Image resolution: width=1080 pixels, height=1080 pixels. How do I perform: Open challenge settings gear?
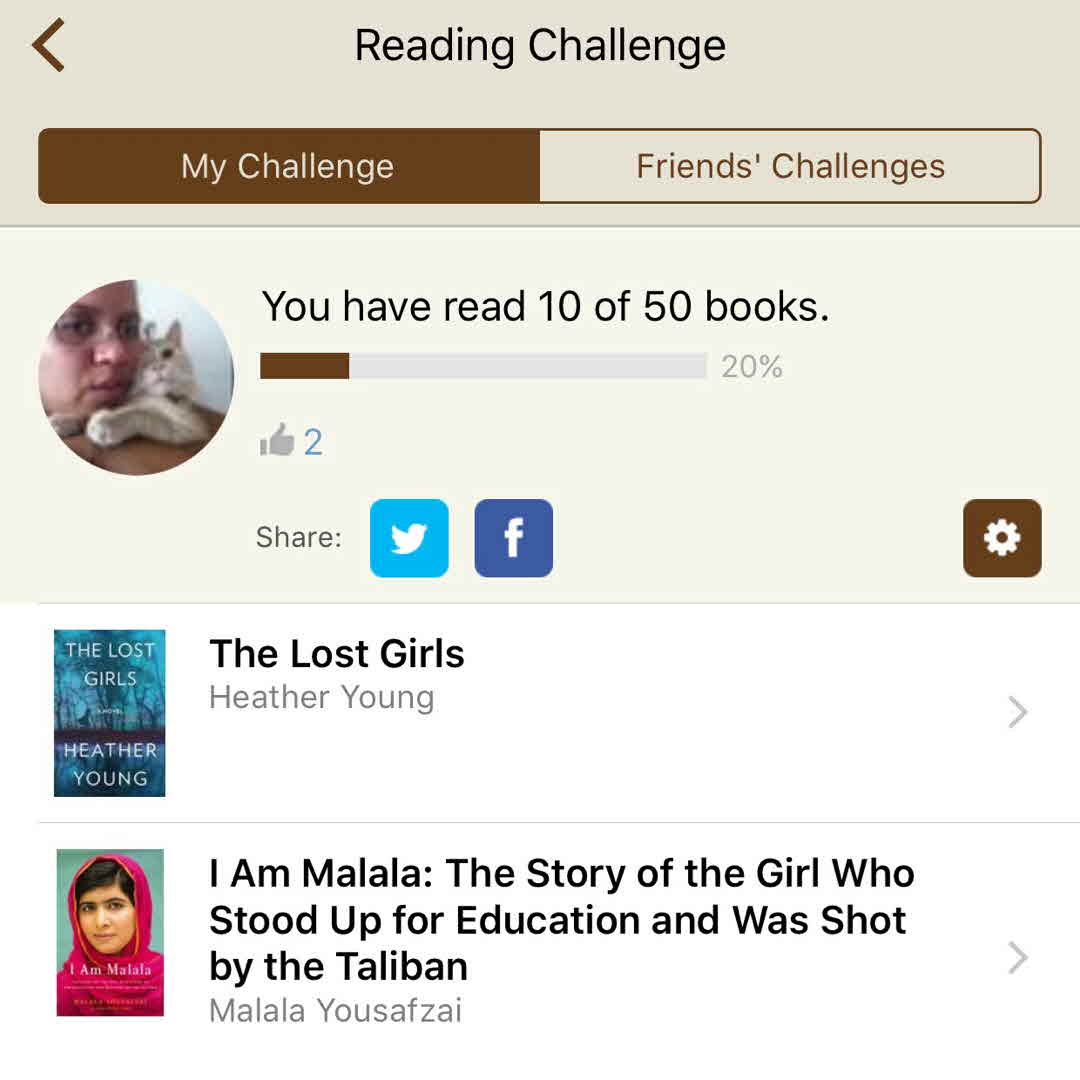(x=1001, y=538)
